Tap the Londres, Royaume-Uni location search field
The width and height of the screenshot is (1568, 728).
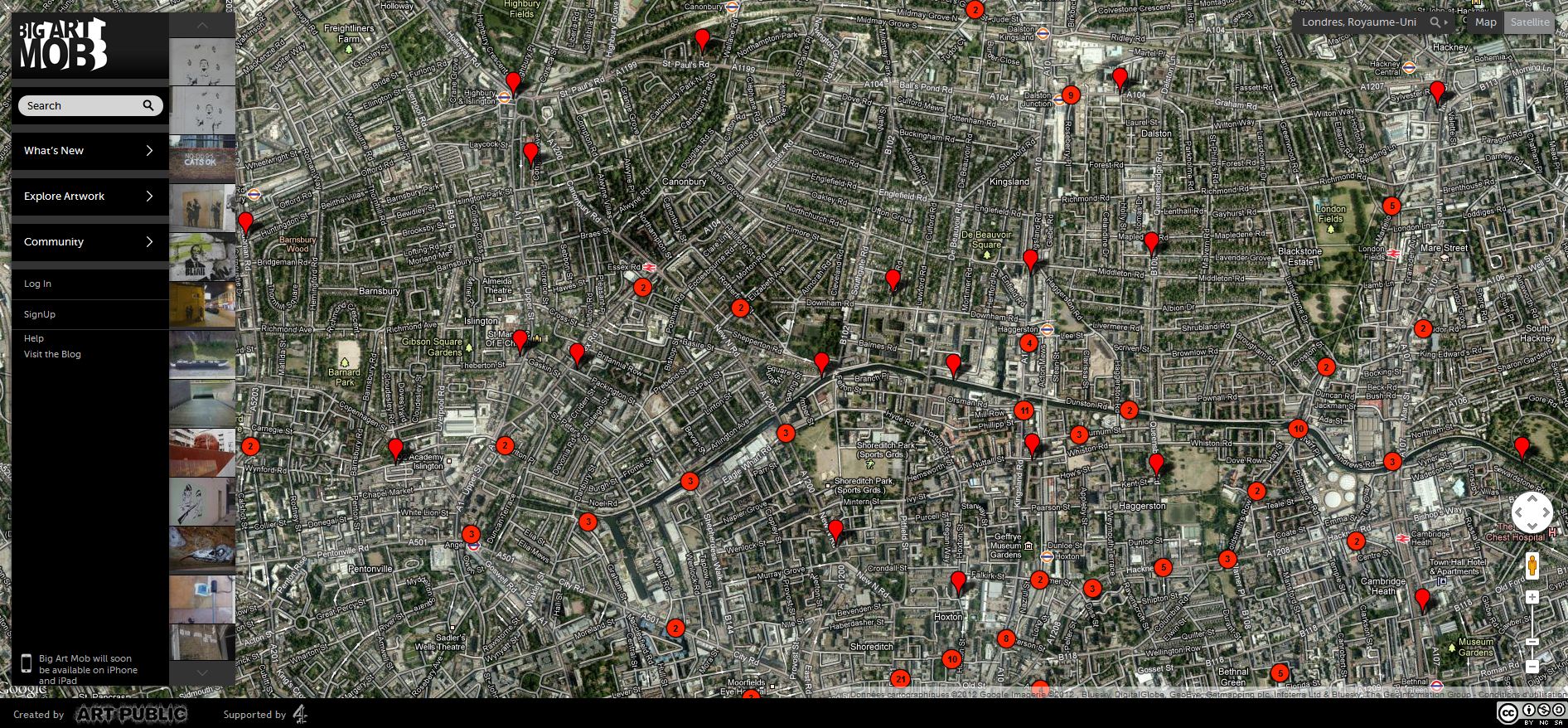[x=1359, y=22]
